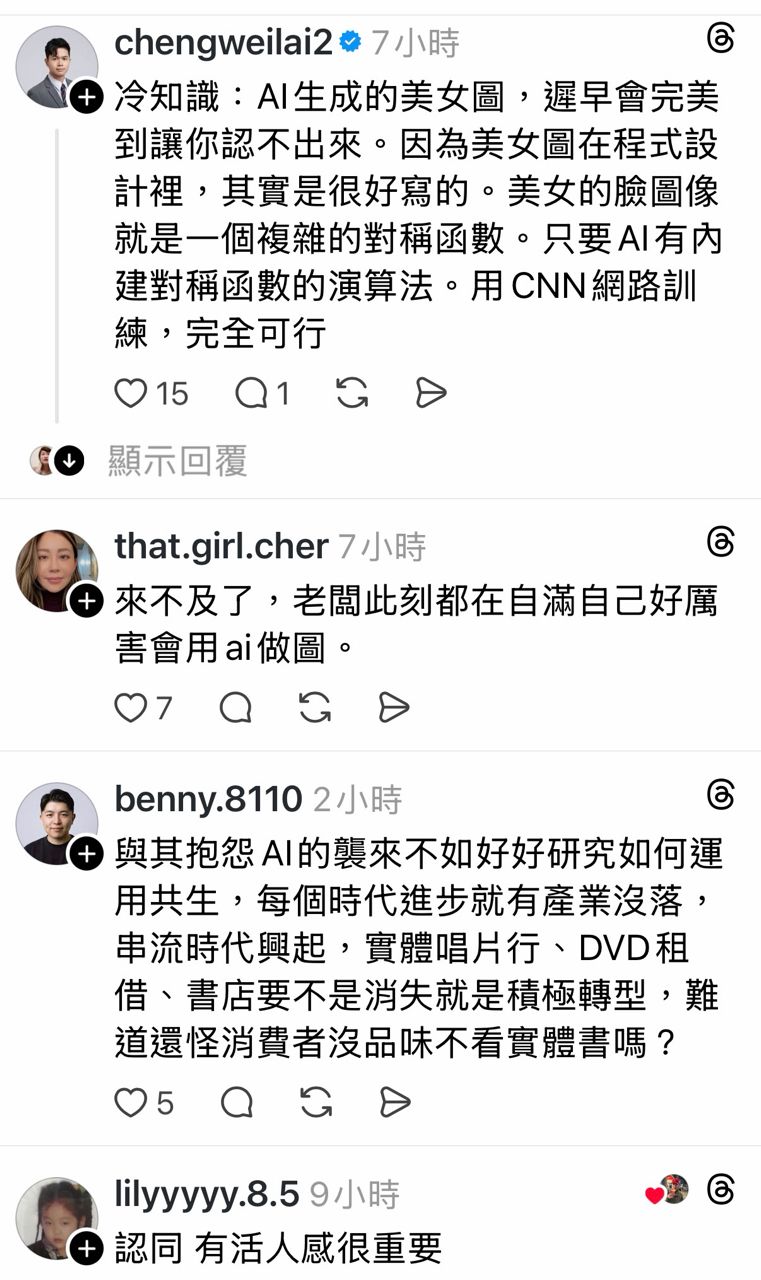Open replies to chengweilai2's post
This screenshot has width=761, height=1280.
tap(250, 393)
